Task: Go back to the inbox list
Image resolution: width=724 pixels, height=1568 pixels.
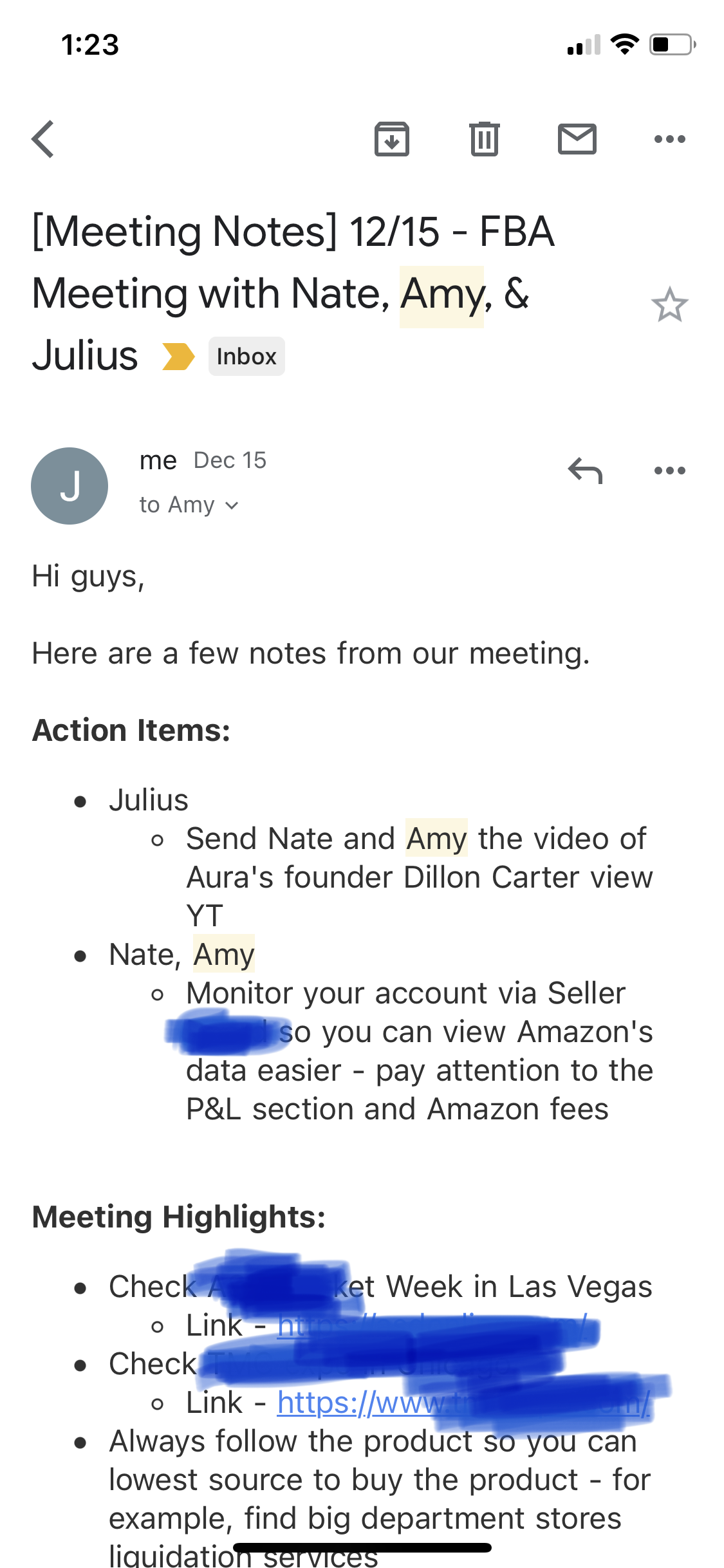Action: [43, 139]
